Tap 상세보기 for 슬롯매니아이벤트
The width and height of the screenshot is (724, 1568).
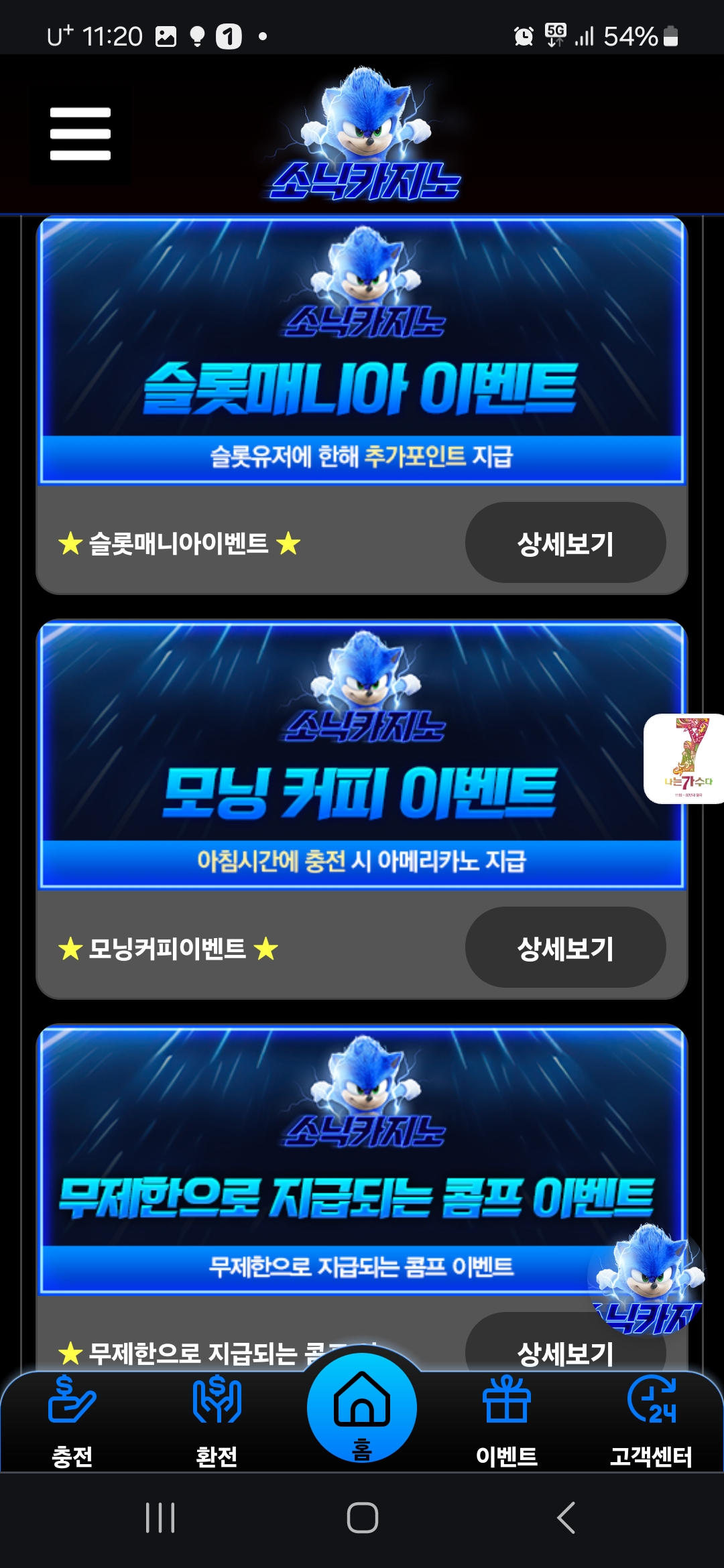coord(565,543)
